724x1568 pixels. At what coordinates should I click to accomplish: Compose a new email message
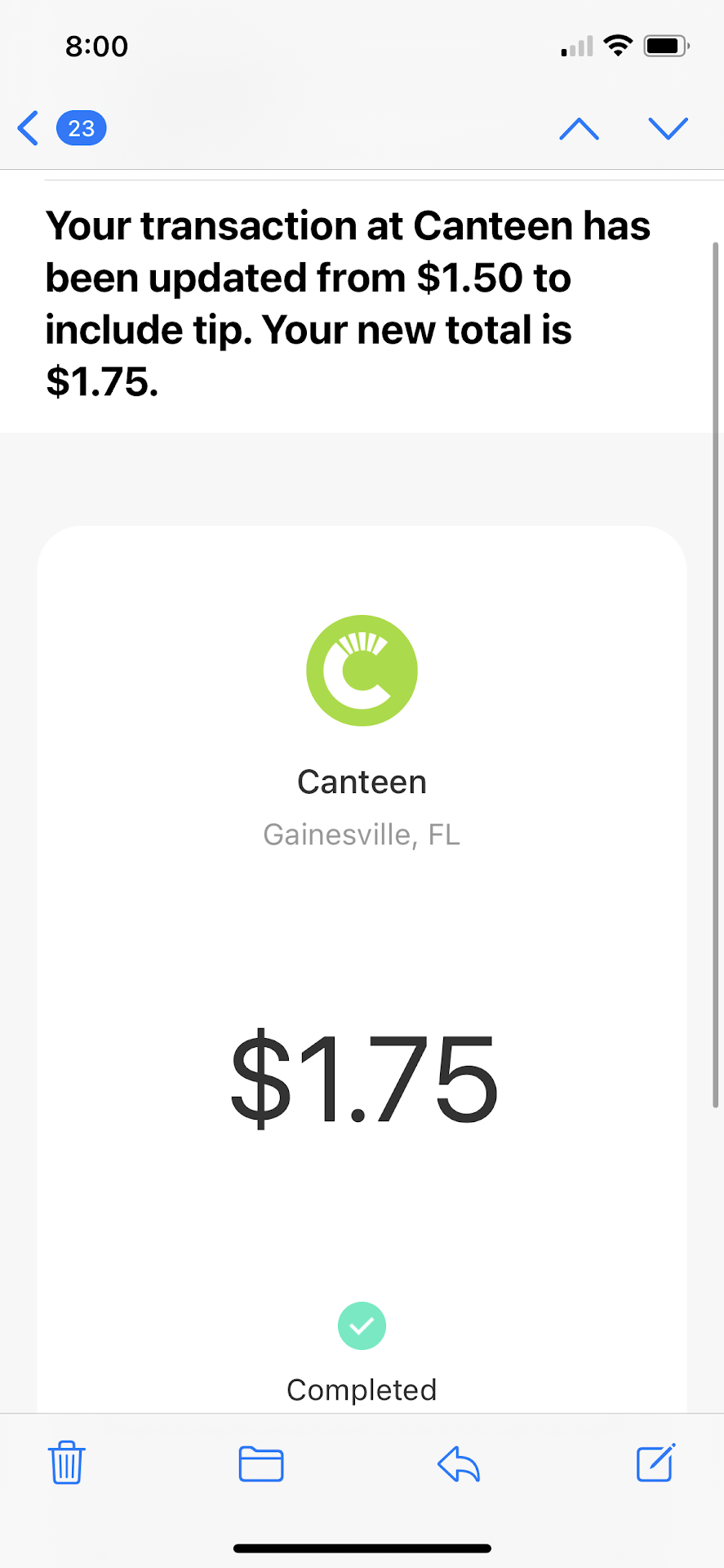click(655, 1463)
